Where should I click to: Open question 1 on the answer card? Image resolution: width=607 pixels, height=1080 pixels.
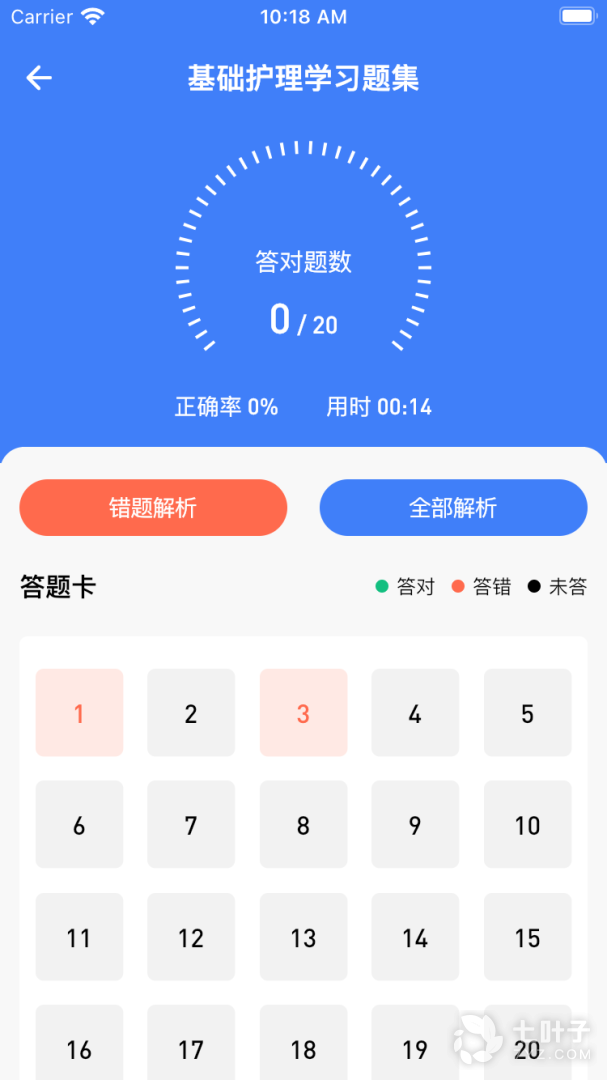click(x=79, y=713)
